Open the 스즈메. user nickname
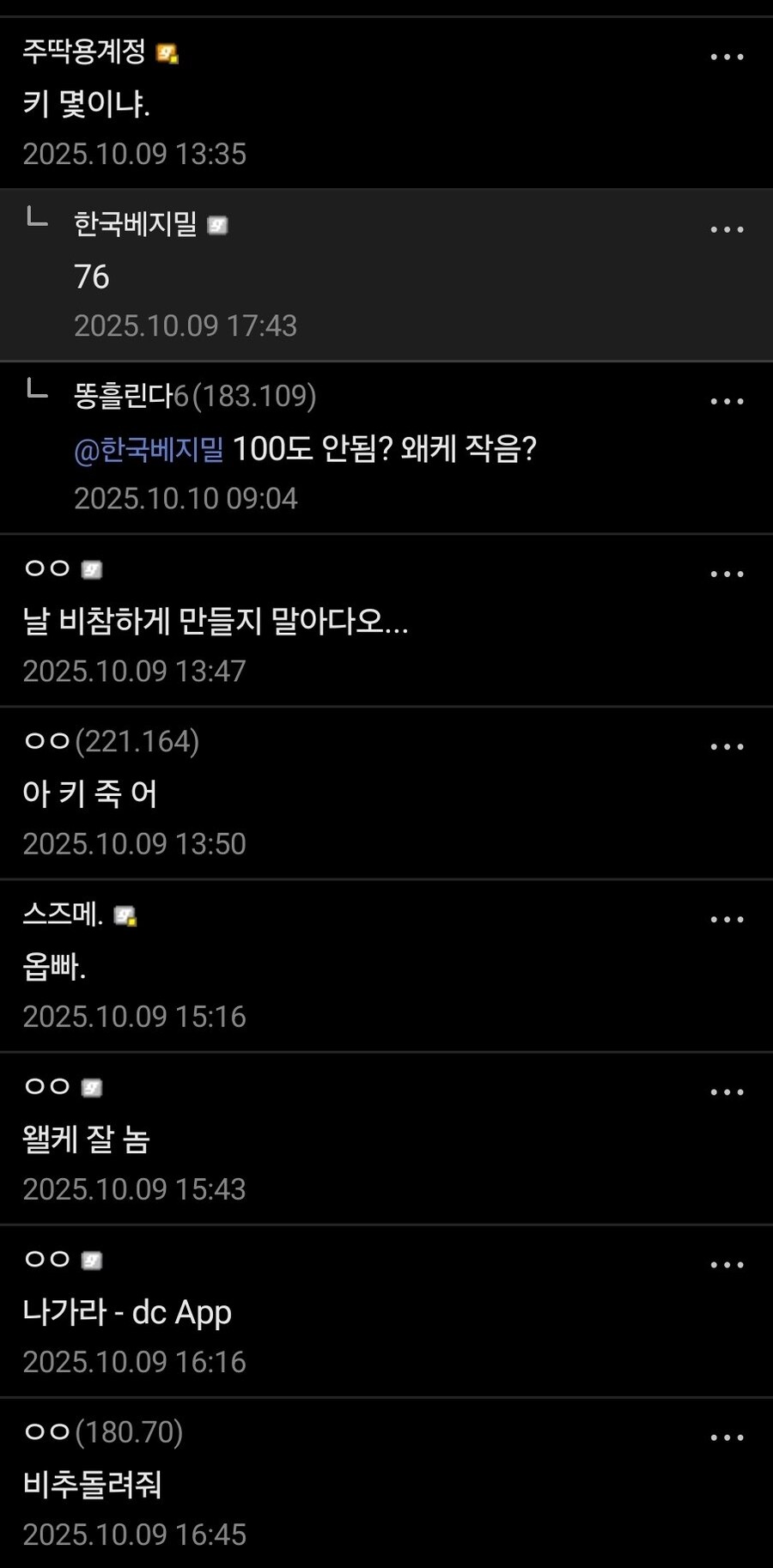Screen dimensions: 773x1568 tap(63, 915)
